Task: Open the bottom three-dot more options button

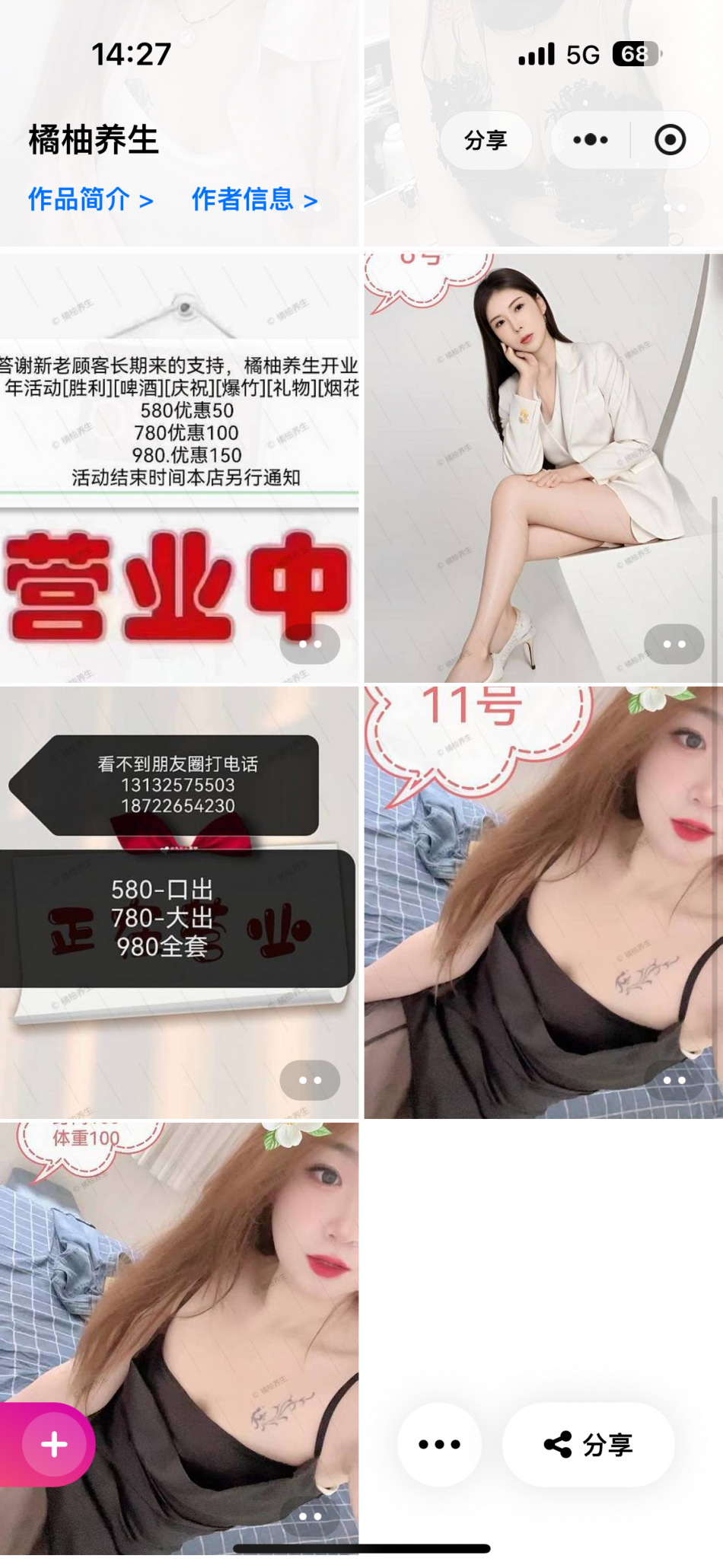Action: [439, 1444]
